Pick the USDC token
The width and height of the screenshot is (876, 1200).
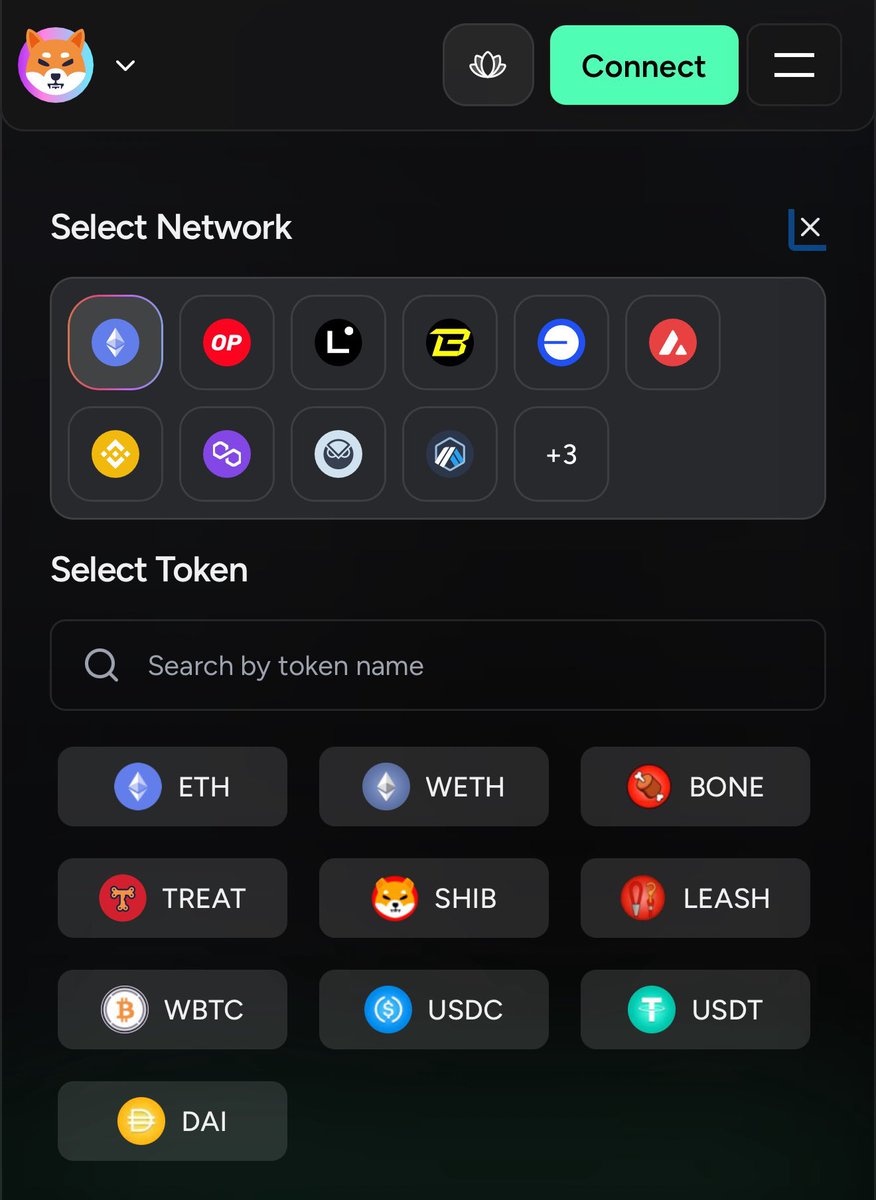pos(434,1010)
